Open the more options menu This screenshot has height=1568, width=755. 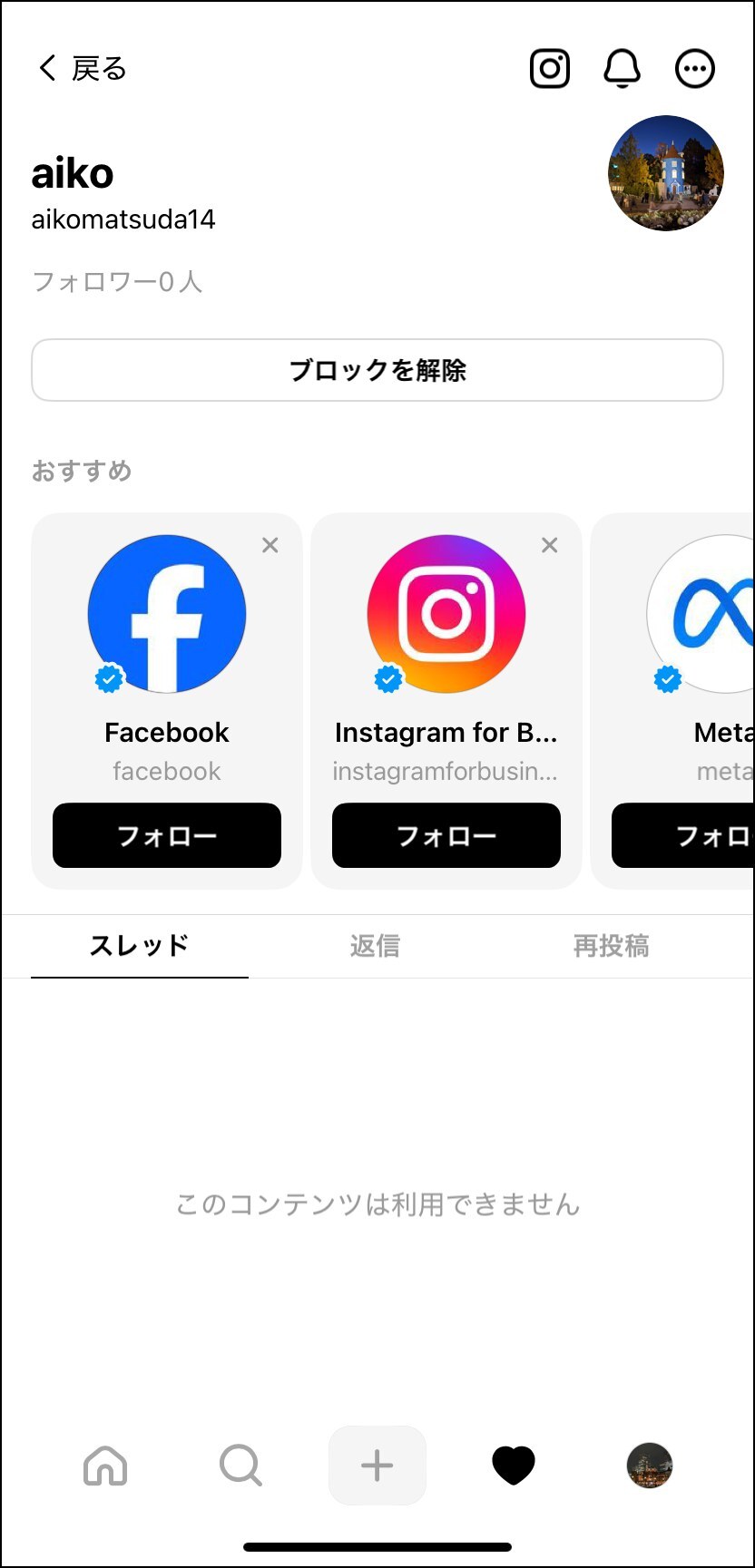(x=695, y=69)
